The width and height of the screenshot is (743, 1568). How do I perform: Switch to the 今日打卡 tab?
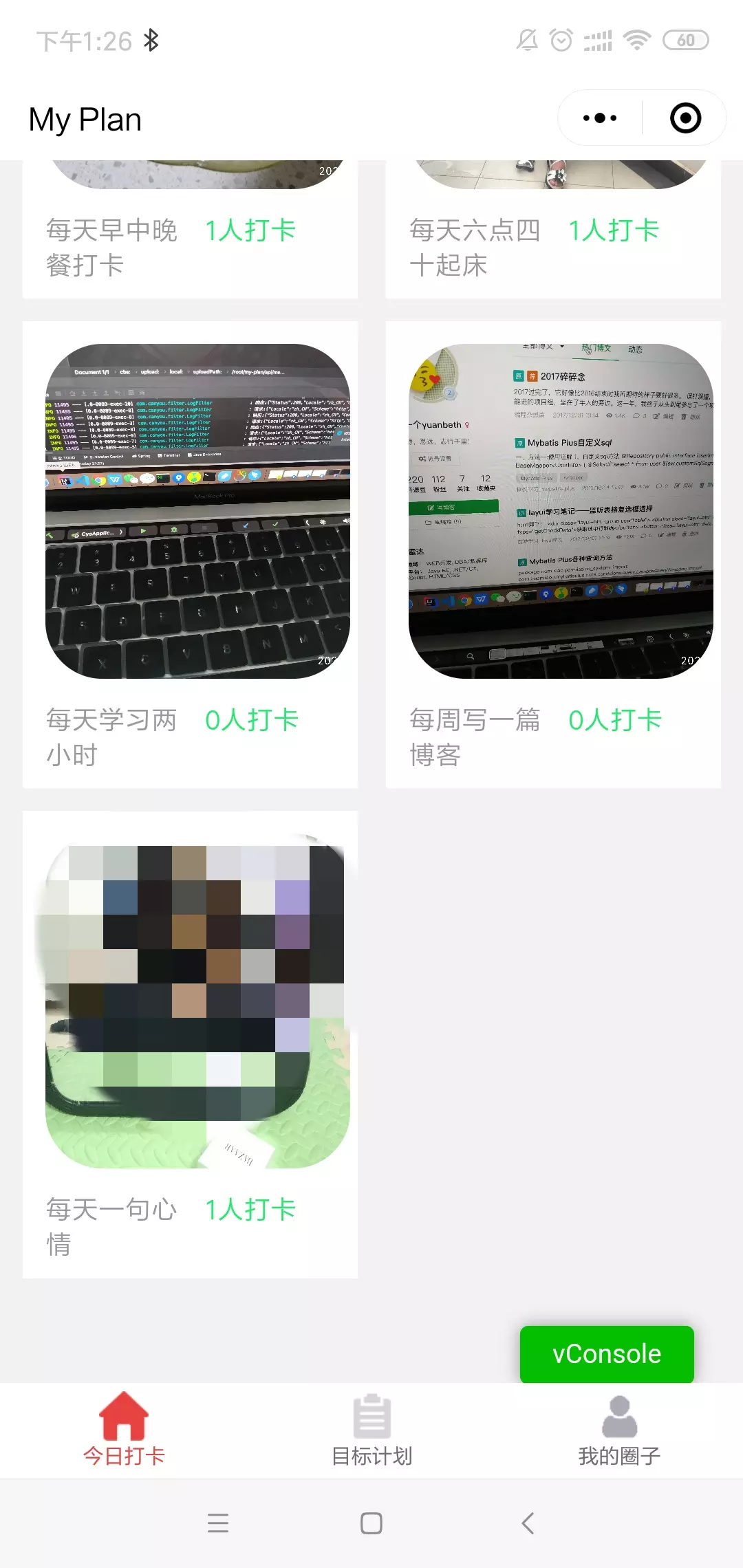124,1429
